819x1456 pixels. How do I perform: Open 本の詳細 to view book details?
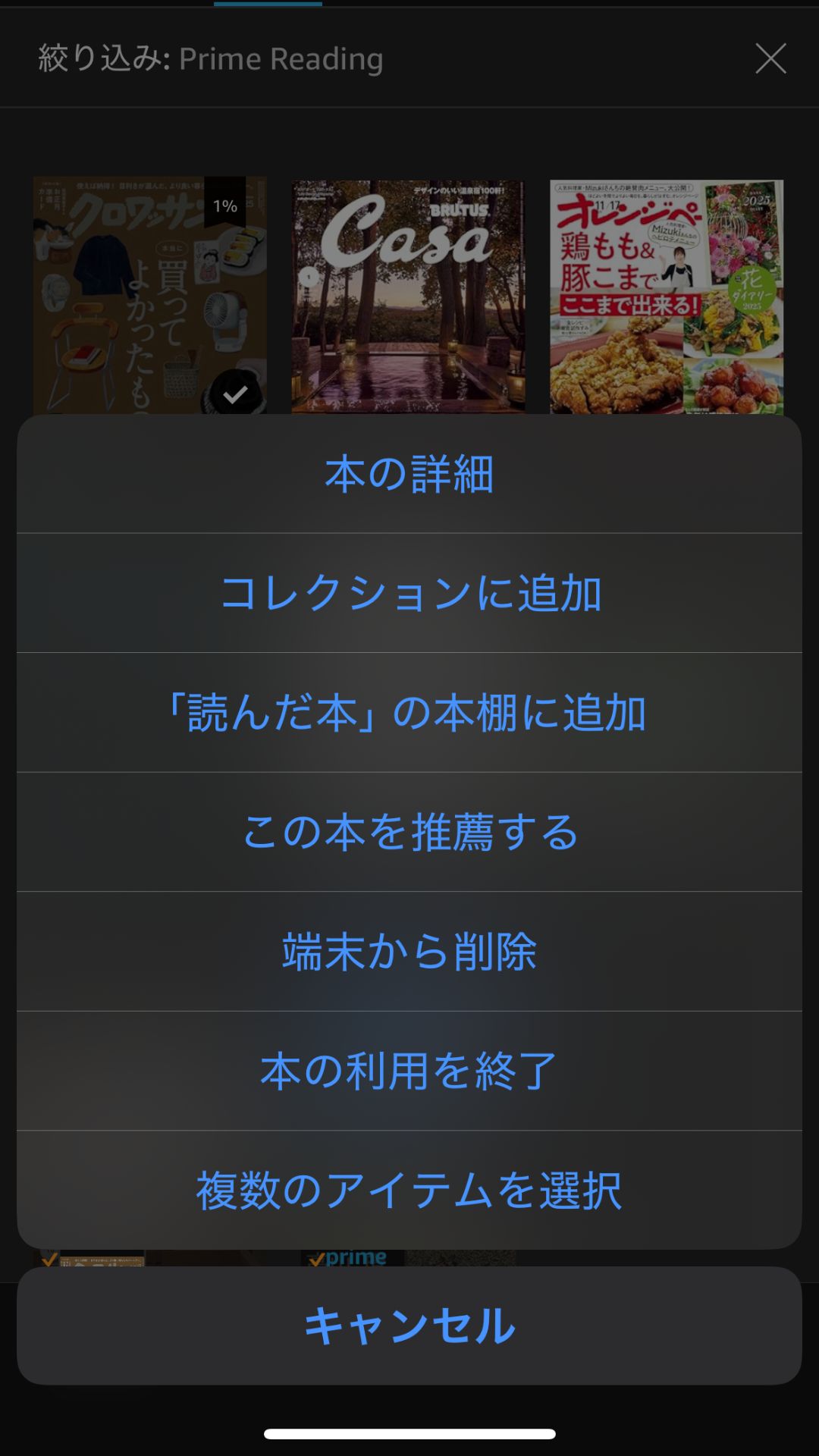(409, 474)
